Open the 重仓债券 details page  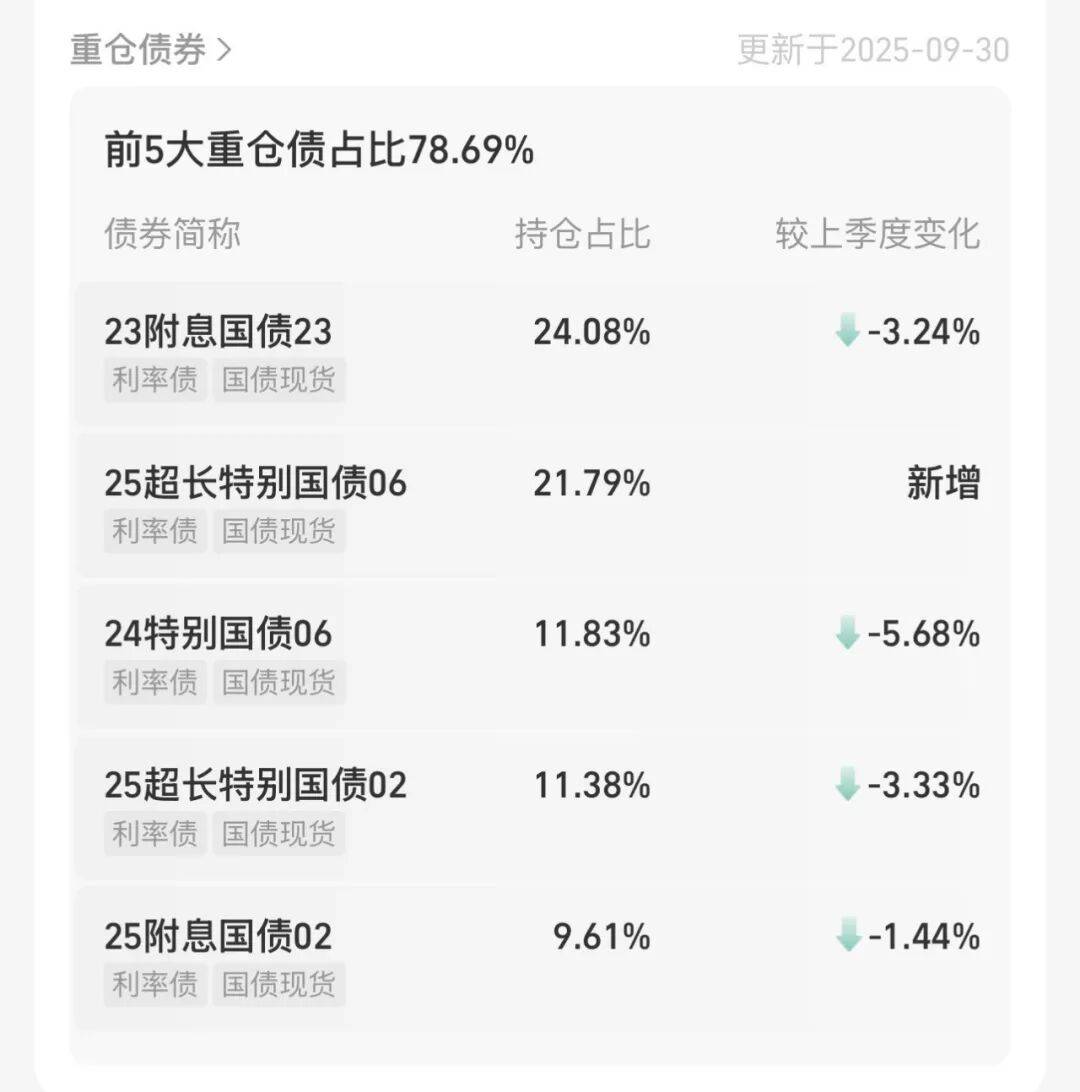click(x=150, y=49)
